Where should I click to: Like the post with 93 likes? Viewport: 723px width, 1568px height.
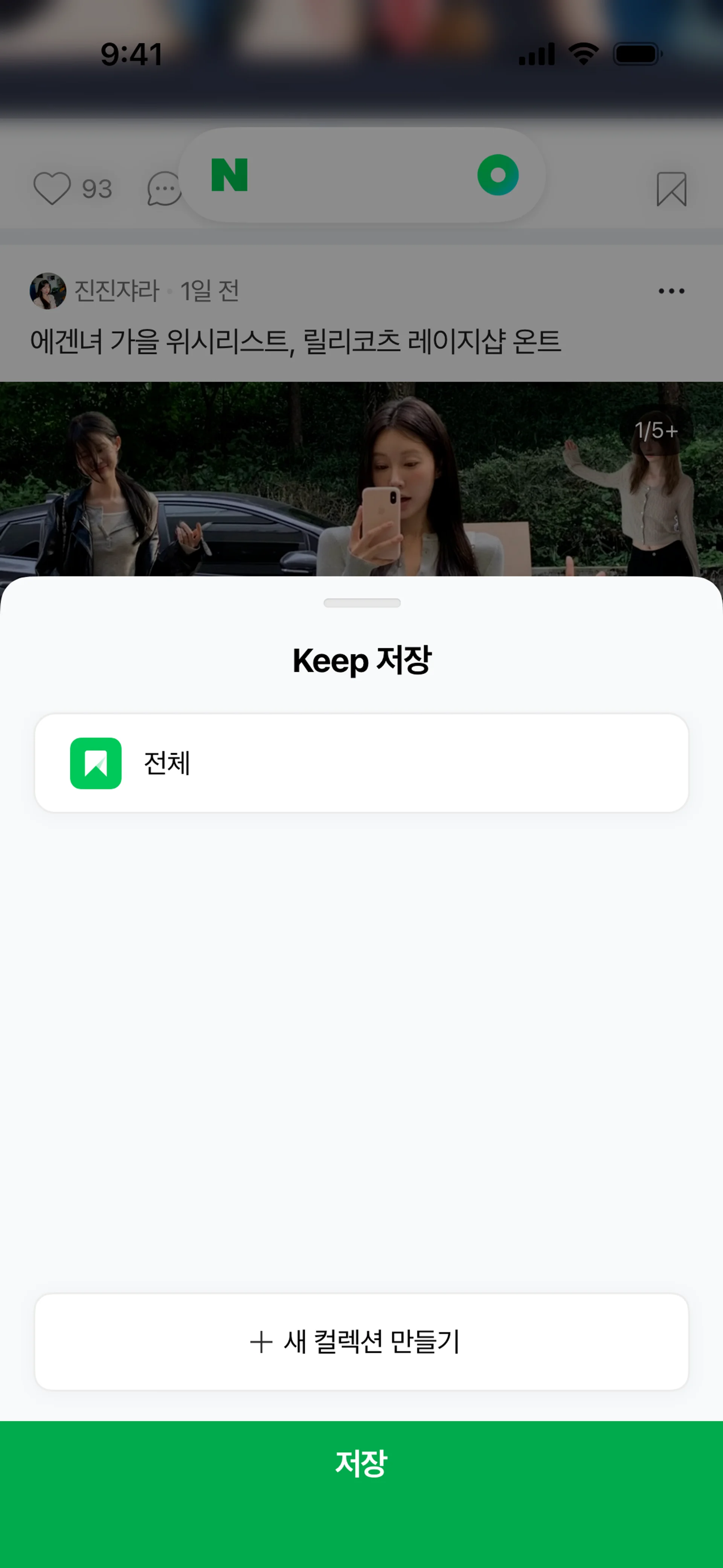pos(52,188)
